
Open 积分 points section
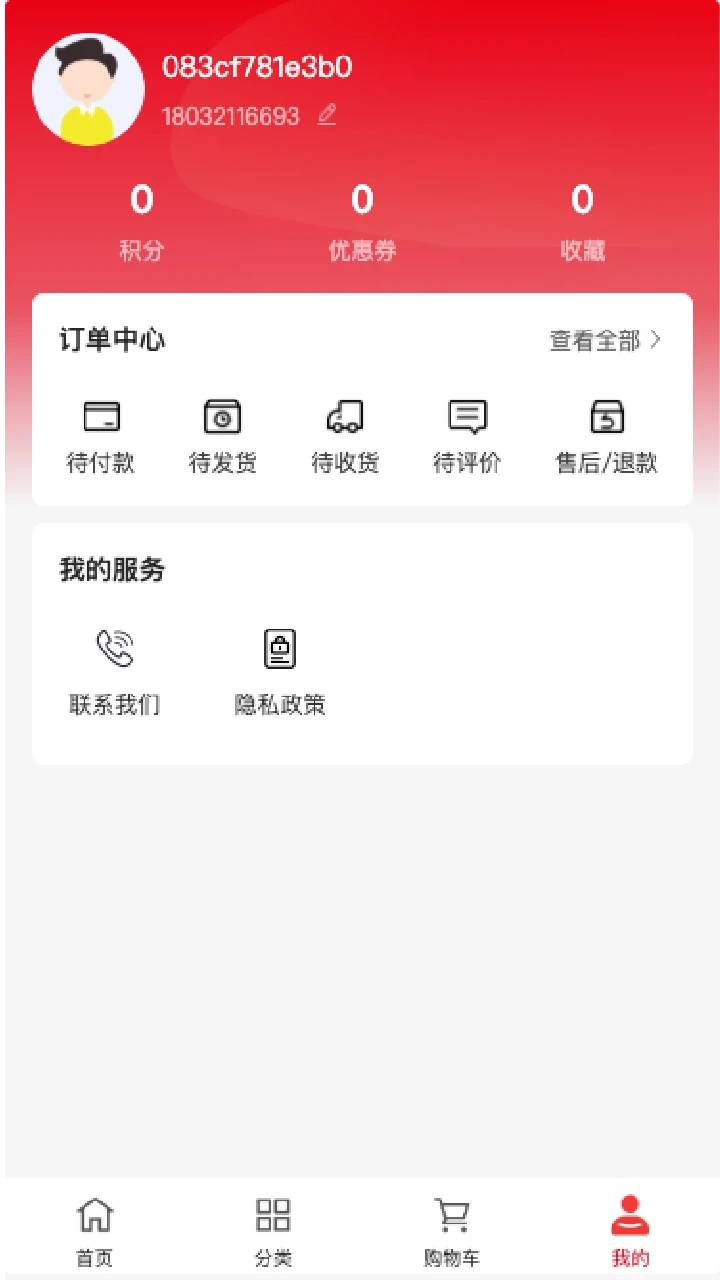point(141,220)
